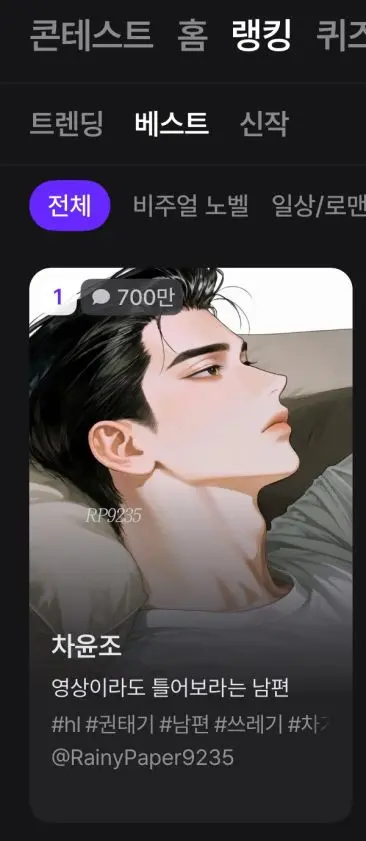This screenshot has height=841, width=366.
Task: Switch to the 신작 sub-tab
Action: tap(264, 124)
